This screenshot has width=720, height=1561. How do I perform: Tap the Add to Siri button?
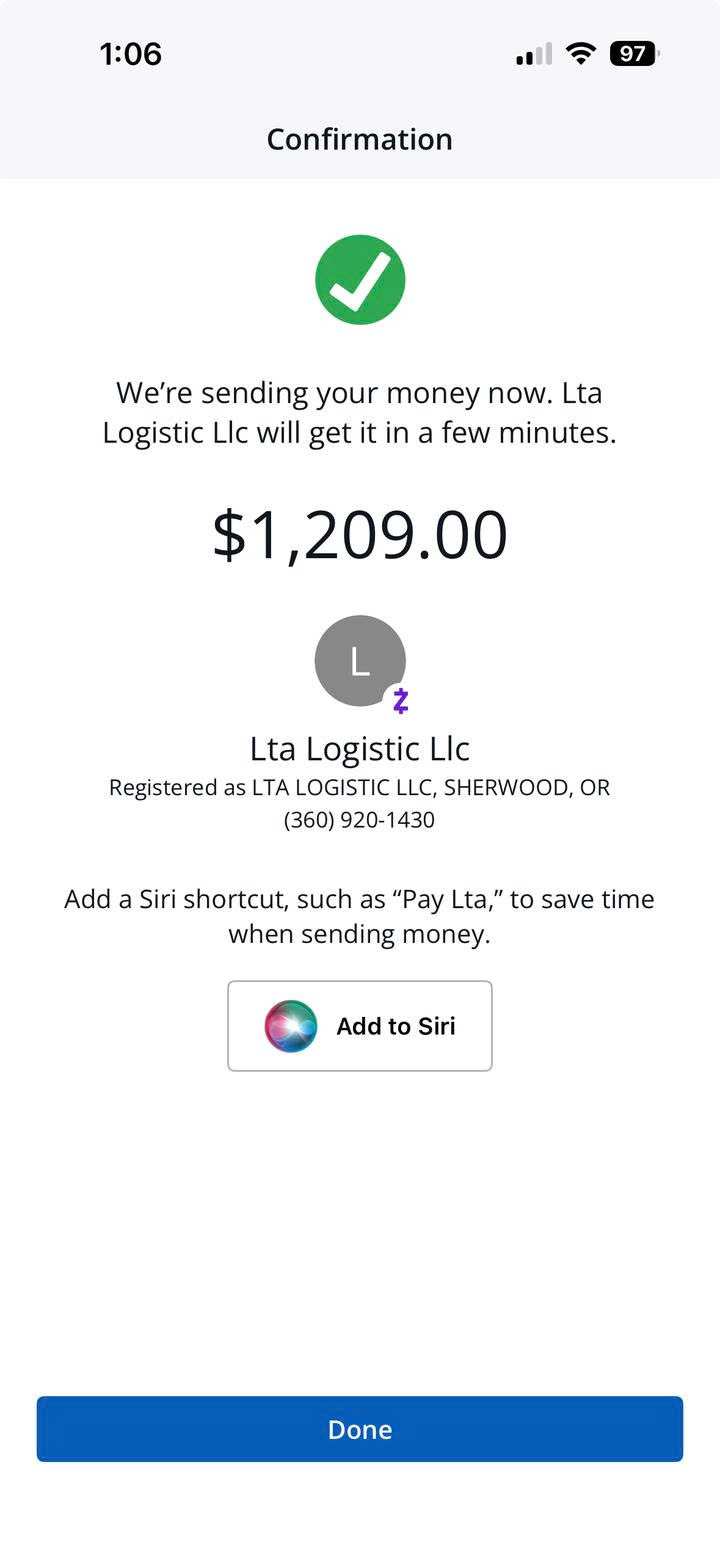(360, 1026)
